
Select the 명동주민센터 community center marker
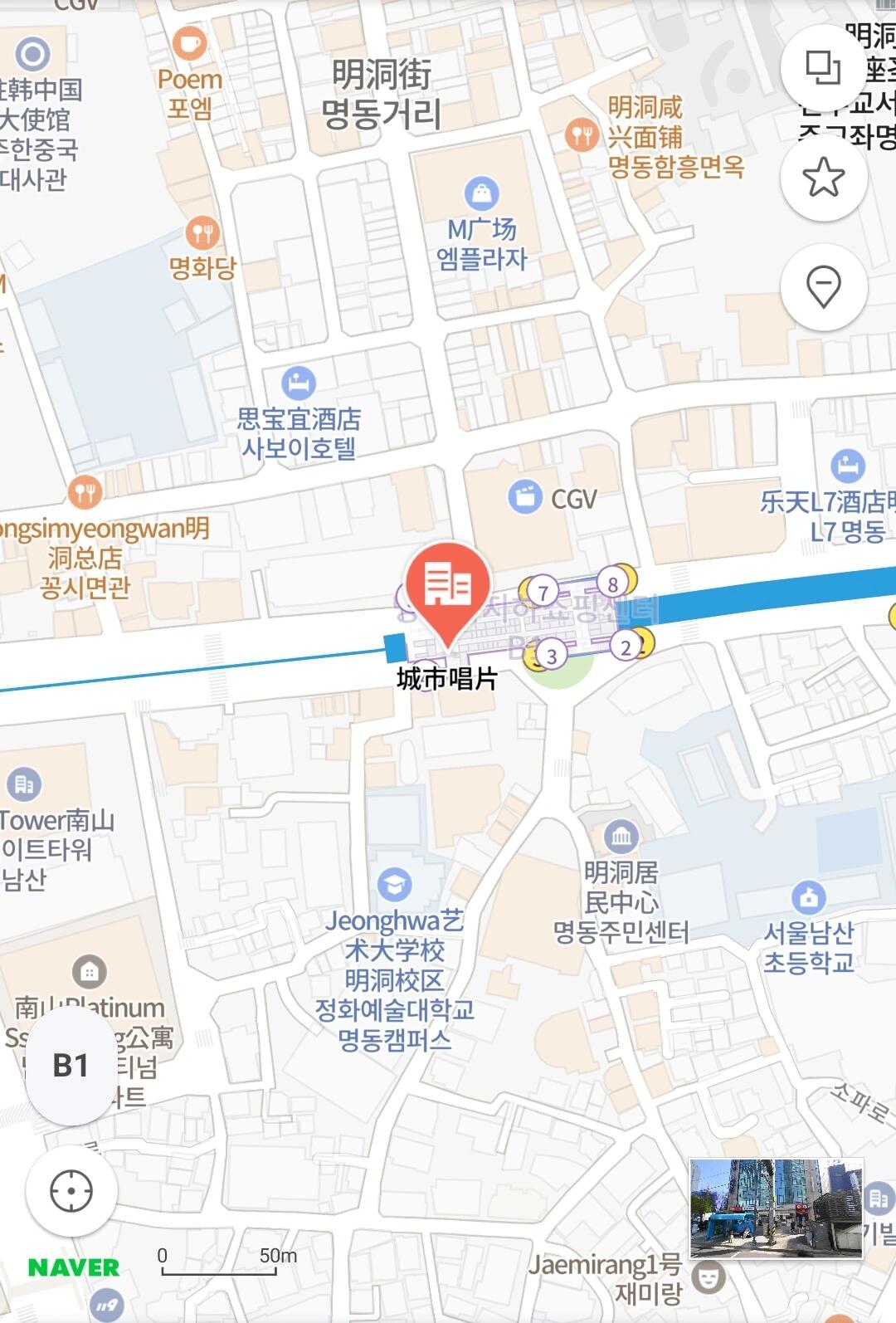tap(621, 837)
